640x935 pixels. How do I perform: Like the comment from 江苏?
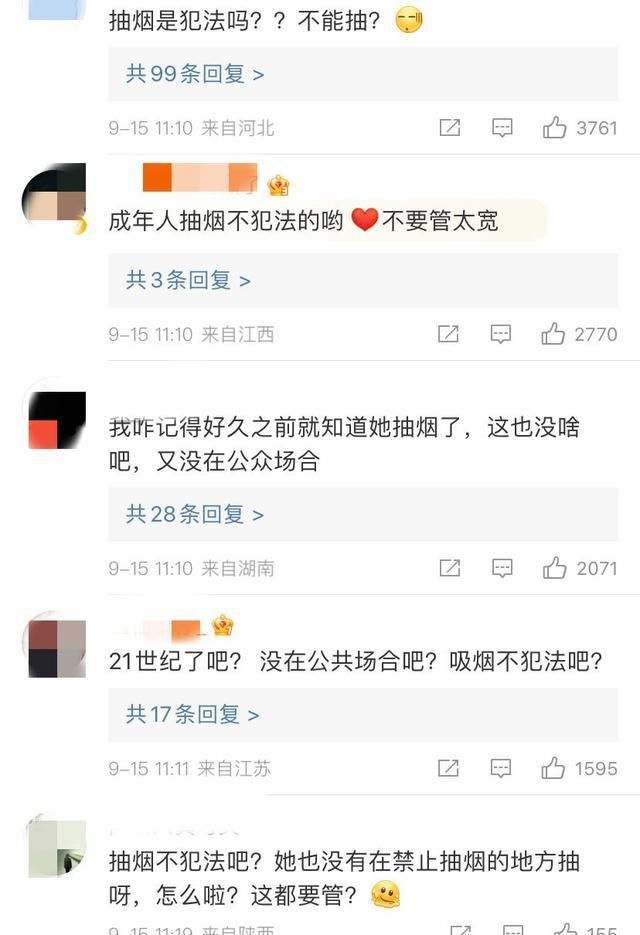tap(555, 768)
